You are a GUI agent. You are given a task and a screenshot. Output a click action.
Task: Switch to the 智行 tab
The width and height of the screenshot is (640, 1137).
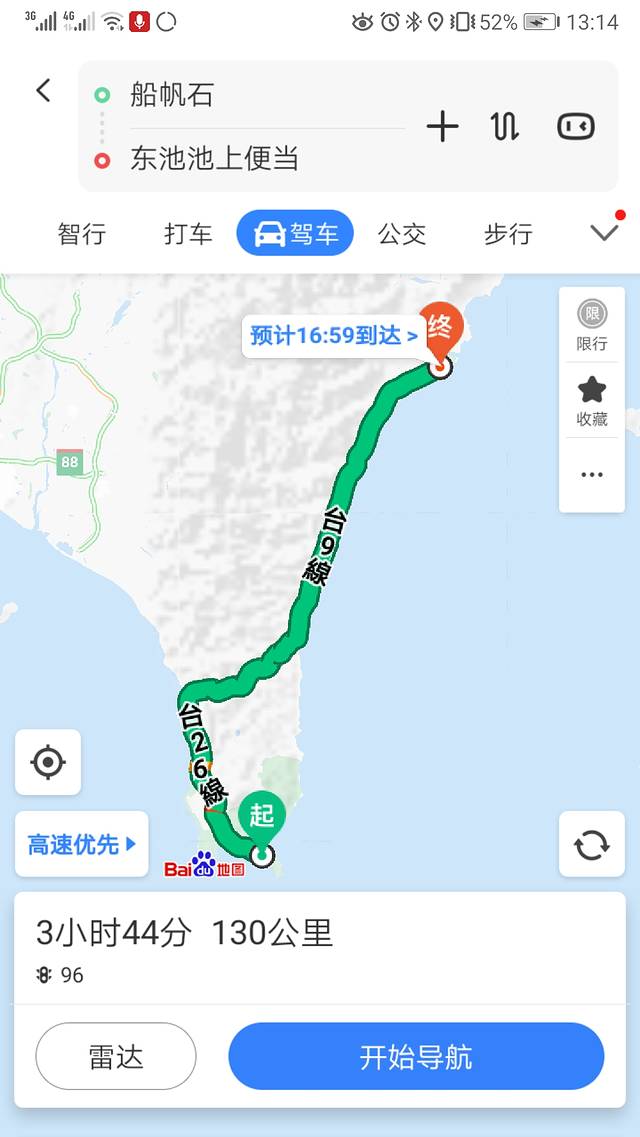point(82,234)
